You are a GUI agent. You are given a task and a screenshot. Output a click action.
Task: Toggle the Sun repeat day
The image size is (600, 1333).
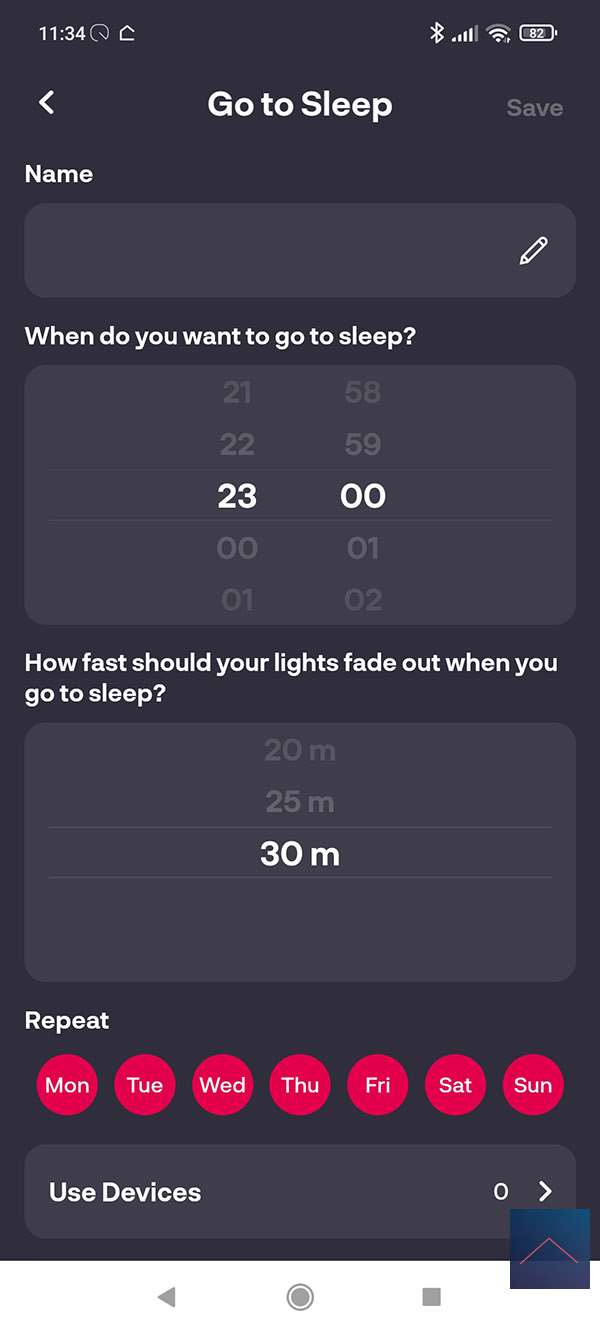pyautogui.click(x=533, y=1085)
